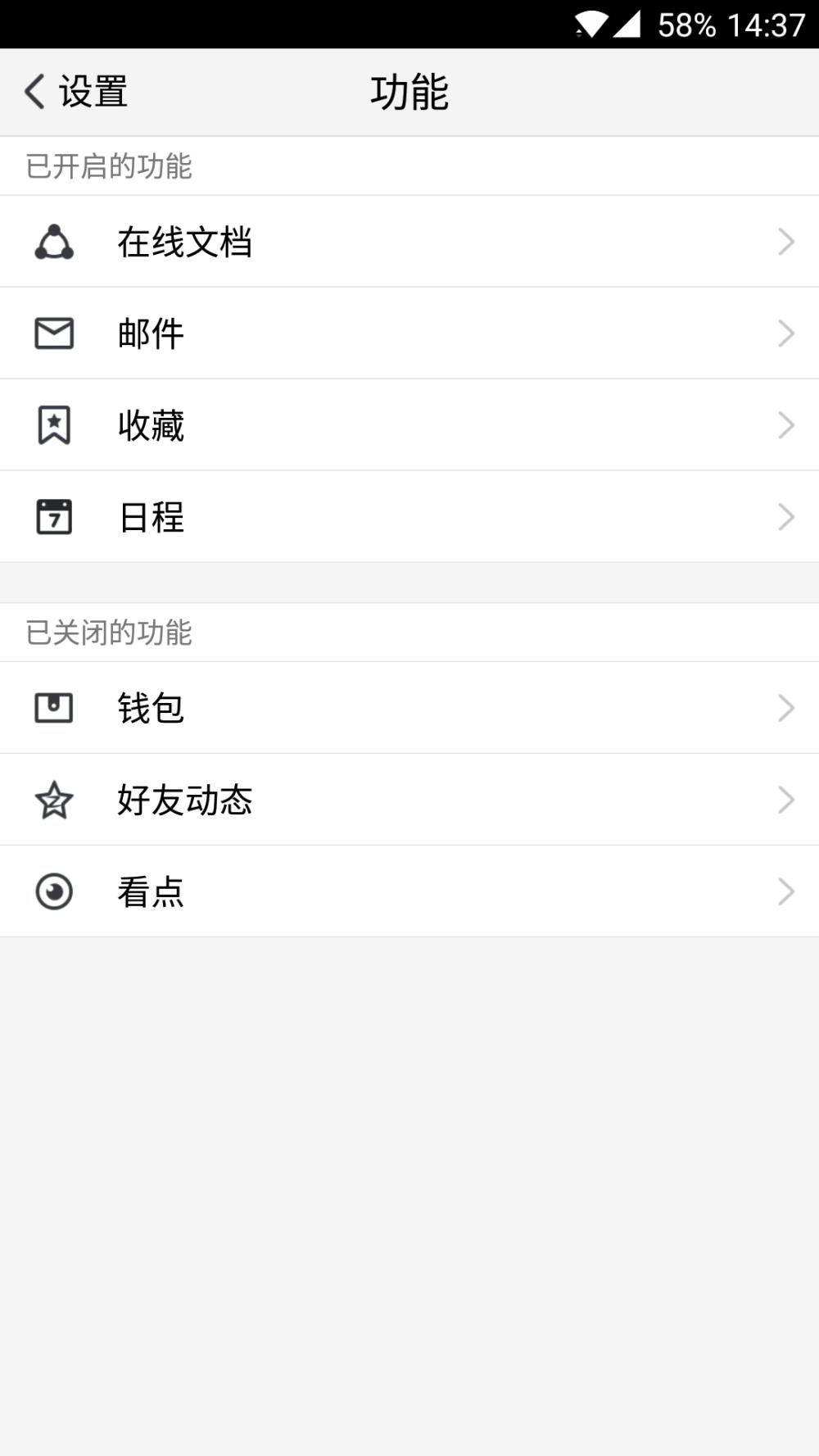Viewport: 819px width, 1456px height.
Task: Select the 收藏 bookmark icon
Action: click(x=54, y=424)
